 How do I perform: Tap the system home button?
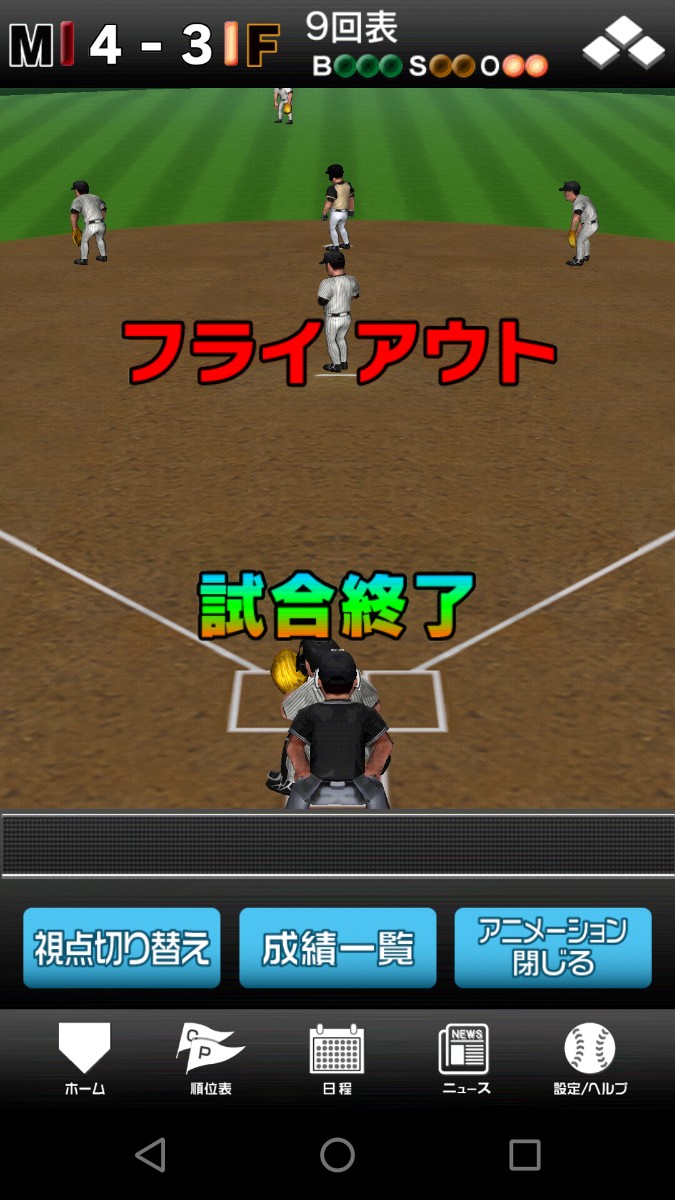coord(337,1155)
